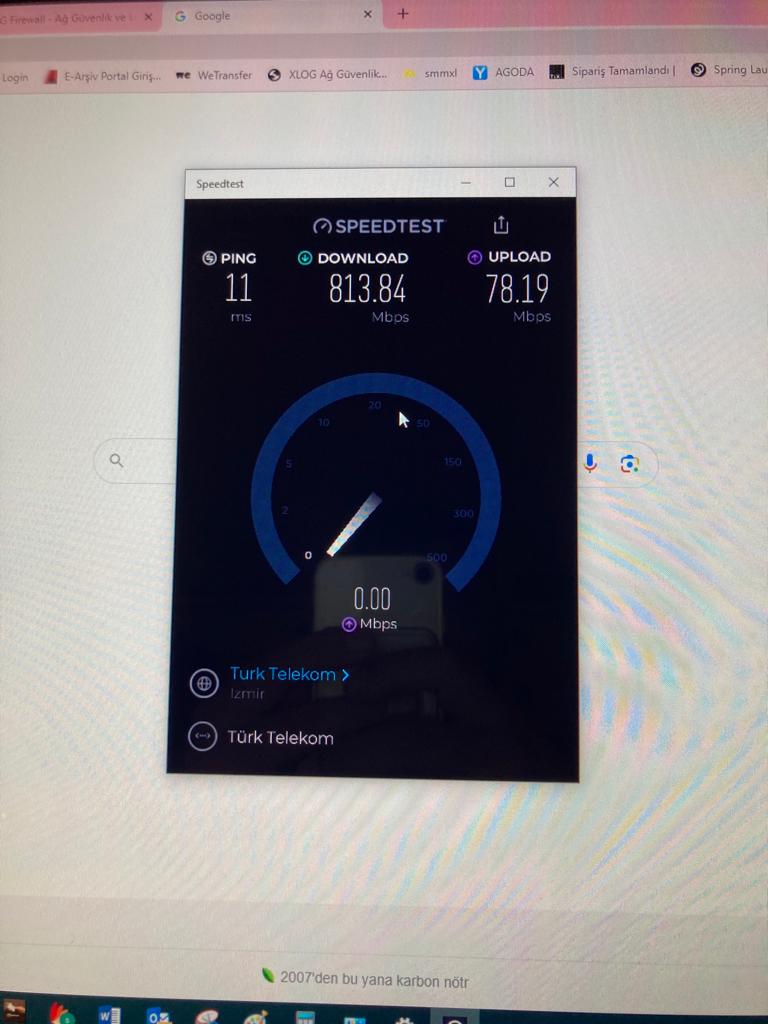Open the XLOG Ağ Güvenlik bookmark
The width and height of the screenshot is (768, 1024).
click(327, 73)
